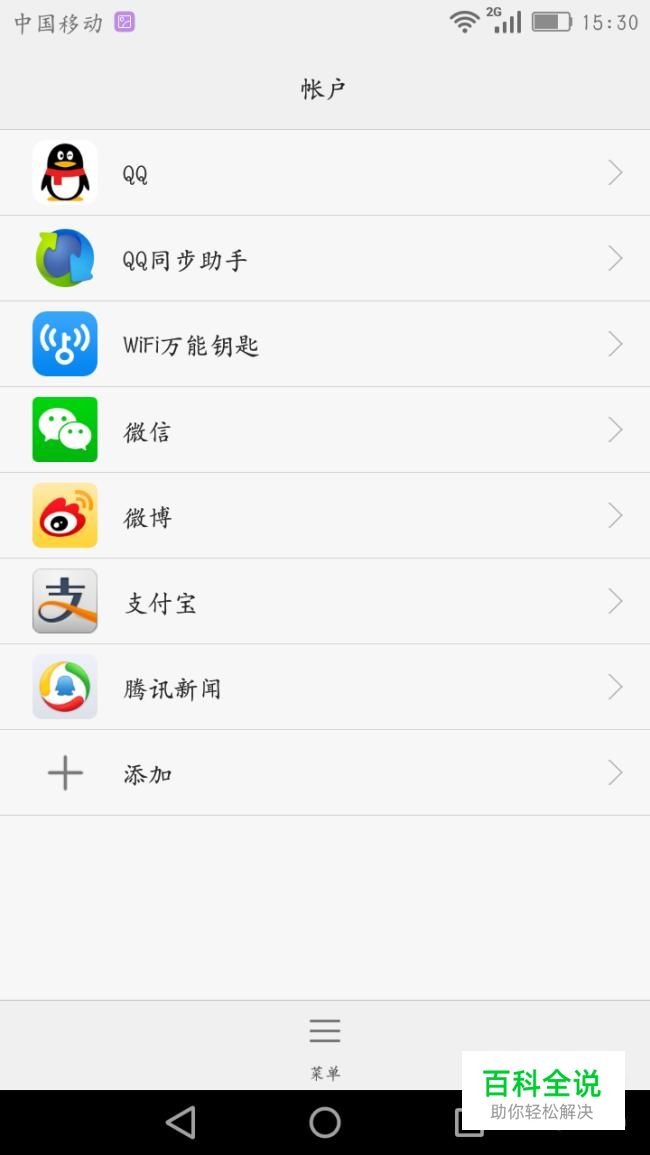
Task: Open the 菜单 menu button
Action: [x=325, y=1047]
